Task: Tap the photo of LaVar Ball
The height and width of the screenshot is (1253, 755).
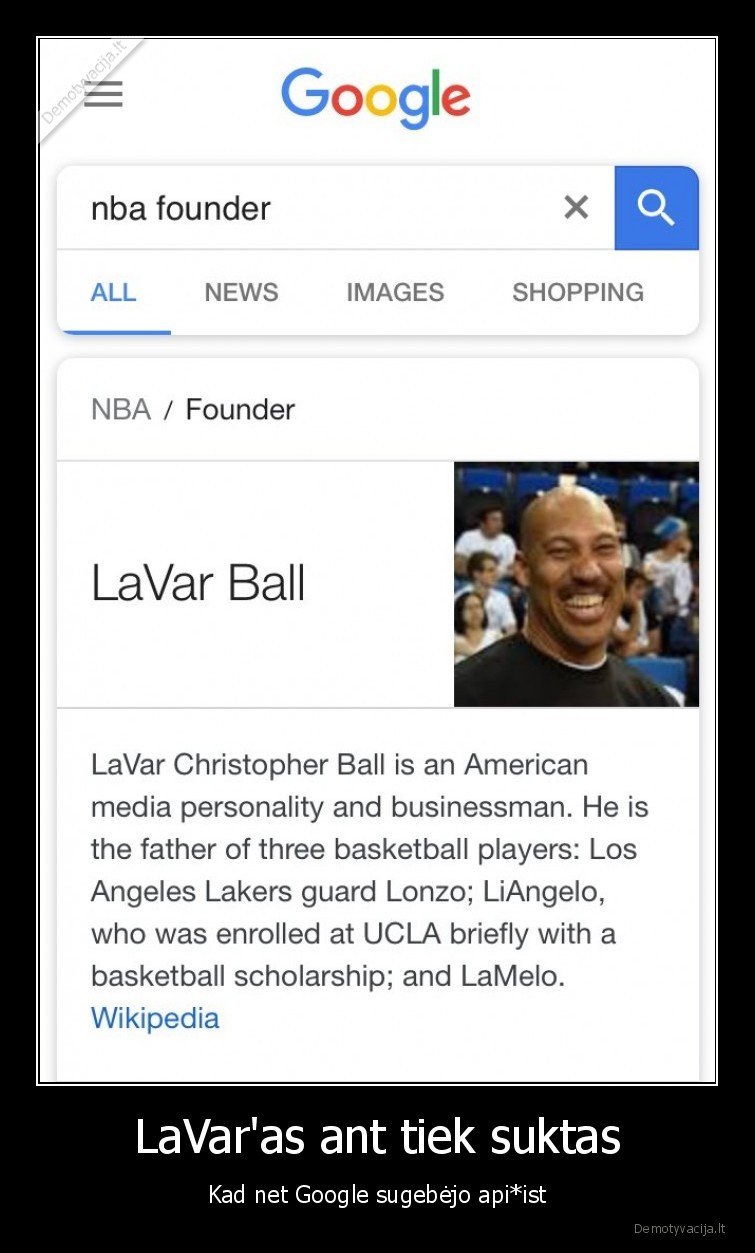Action: click(576, 583)
